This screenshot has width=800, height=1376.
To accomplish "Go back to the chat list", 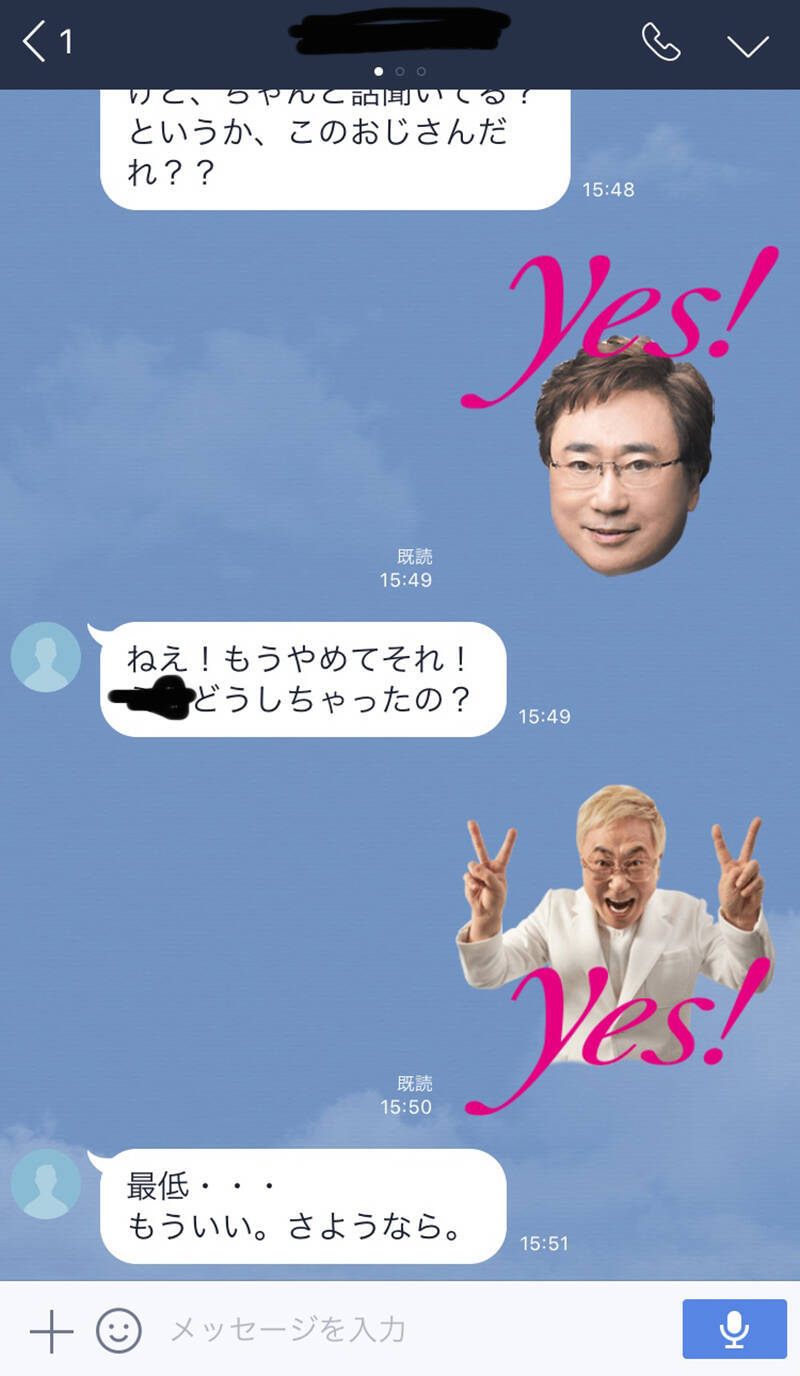I will 48,43.
